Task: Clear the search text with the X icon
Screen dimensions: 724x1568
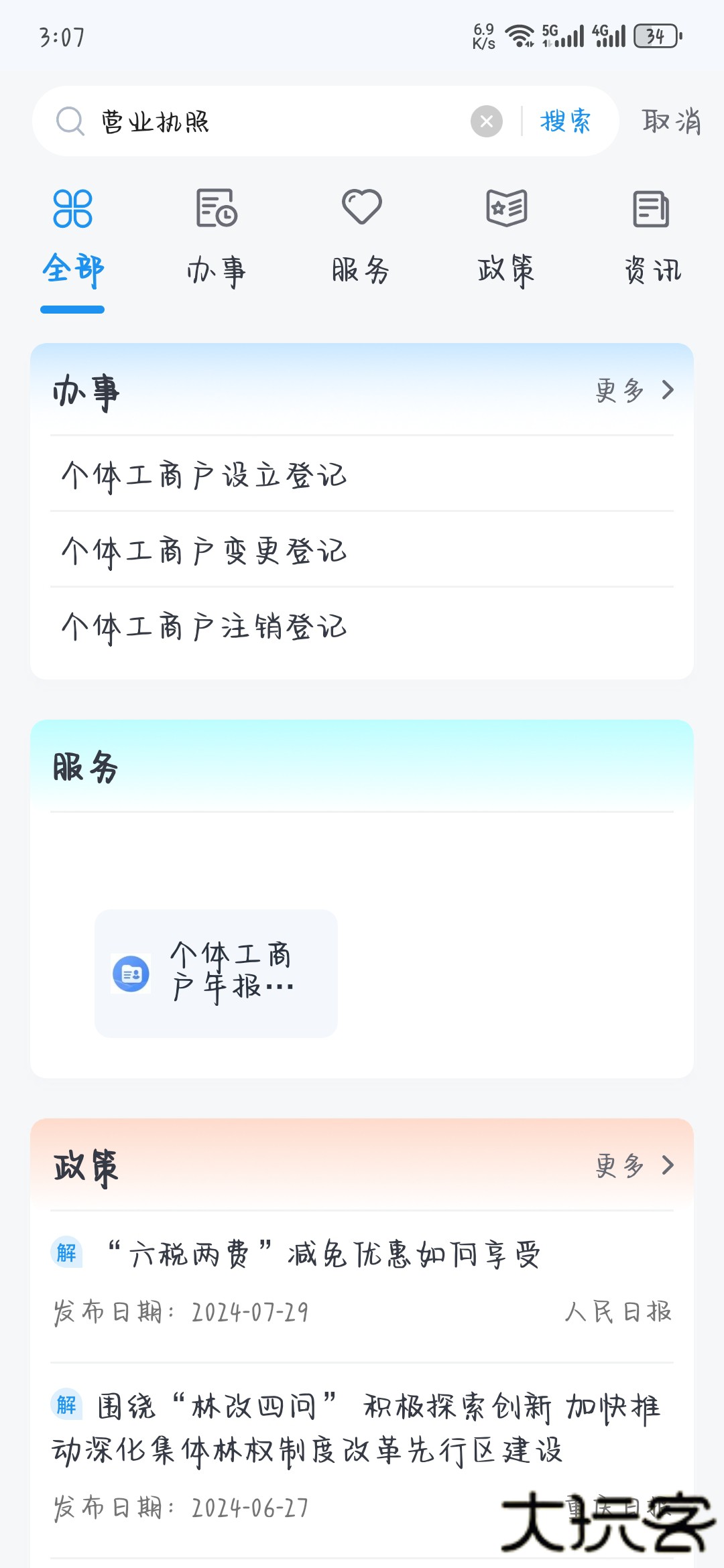Action: click(487, 121)
